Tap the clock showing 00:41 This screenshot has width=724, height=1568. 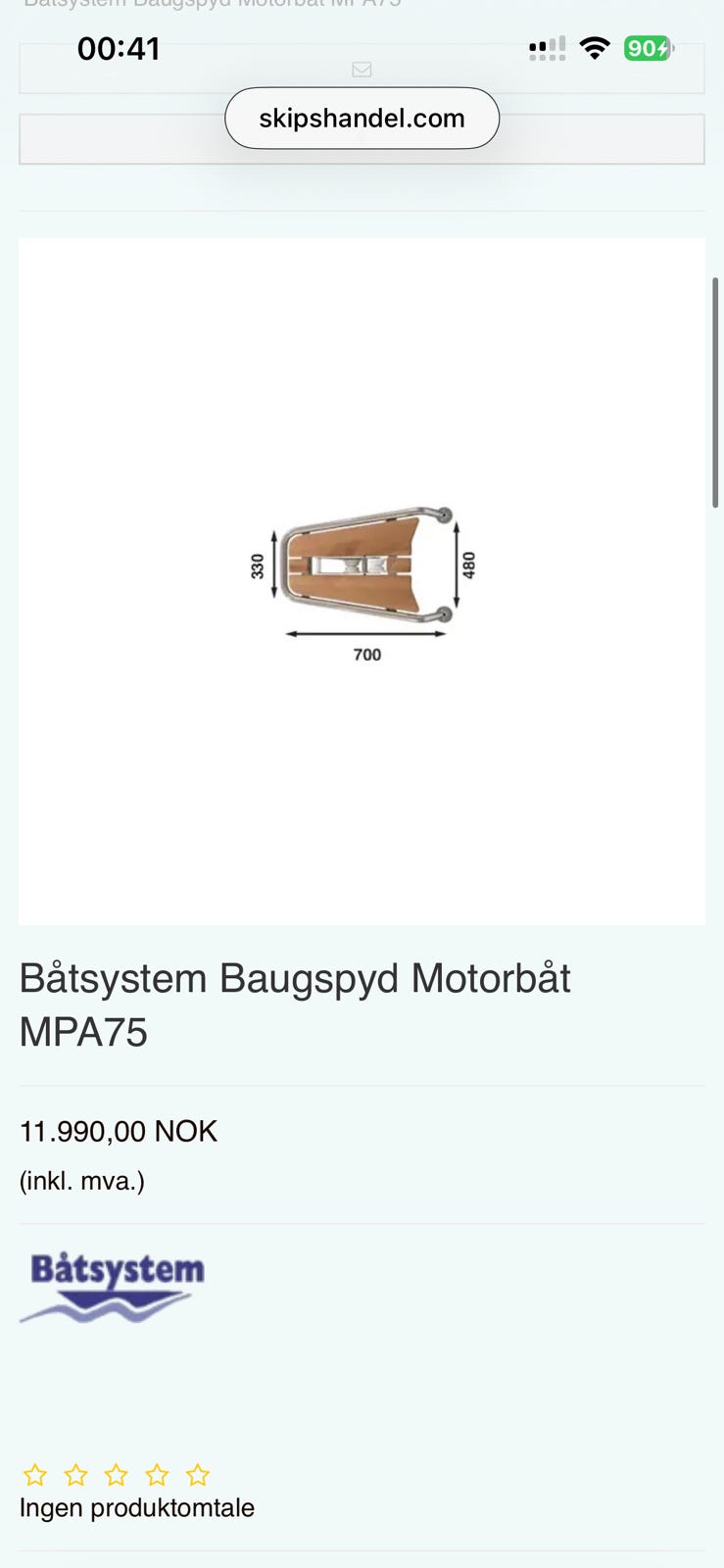[x=119, y=47]
